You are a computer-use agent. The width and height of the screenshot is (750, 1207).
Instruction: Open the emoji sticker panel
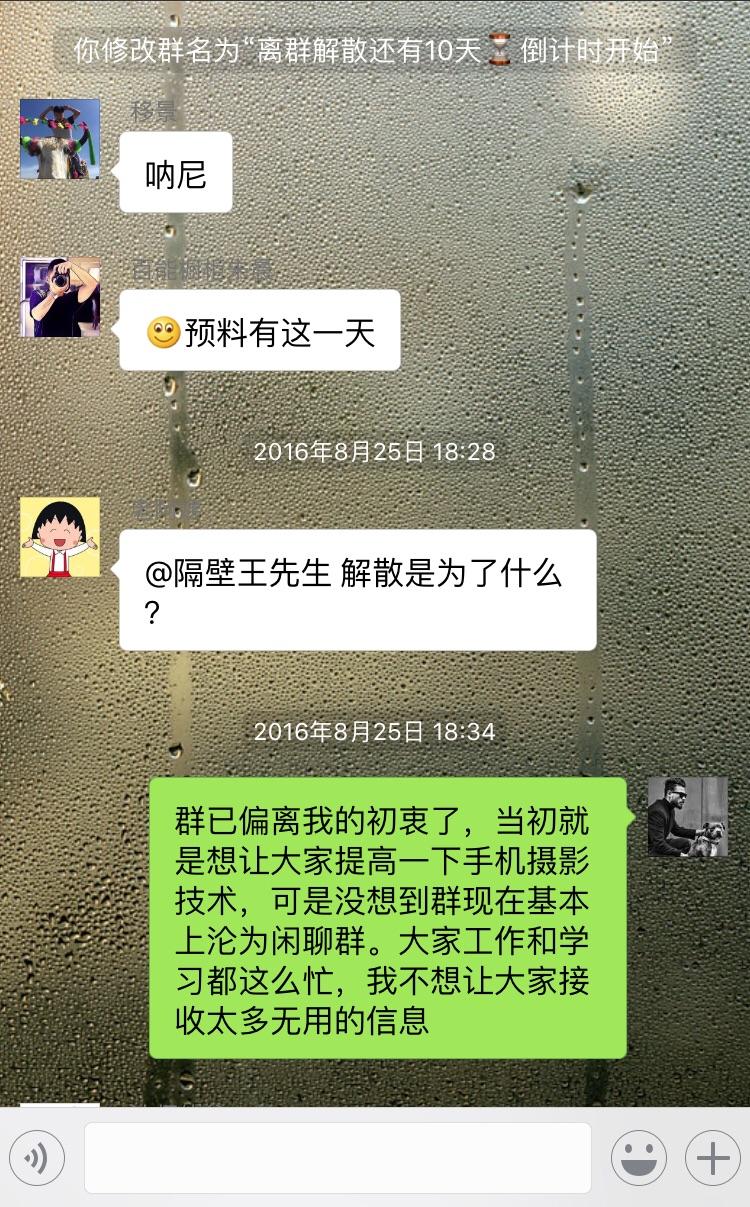(639, 1158)
